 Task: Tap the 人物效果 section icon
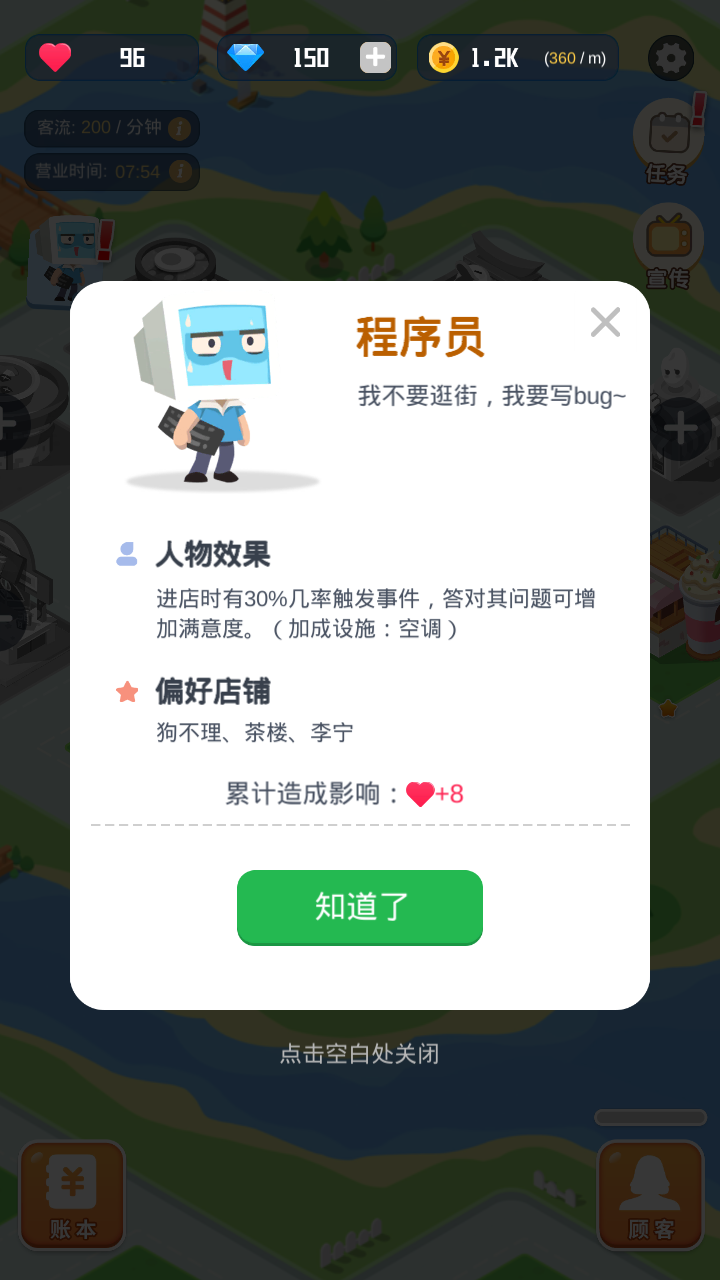pyautogui.click(x=126, y=553)
